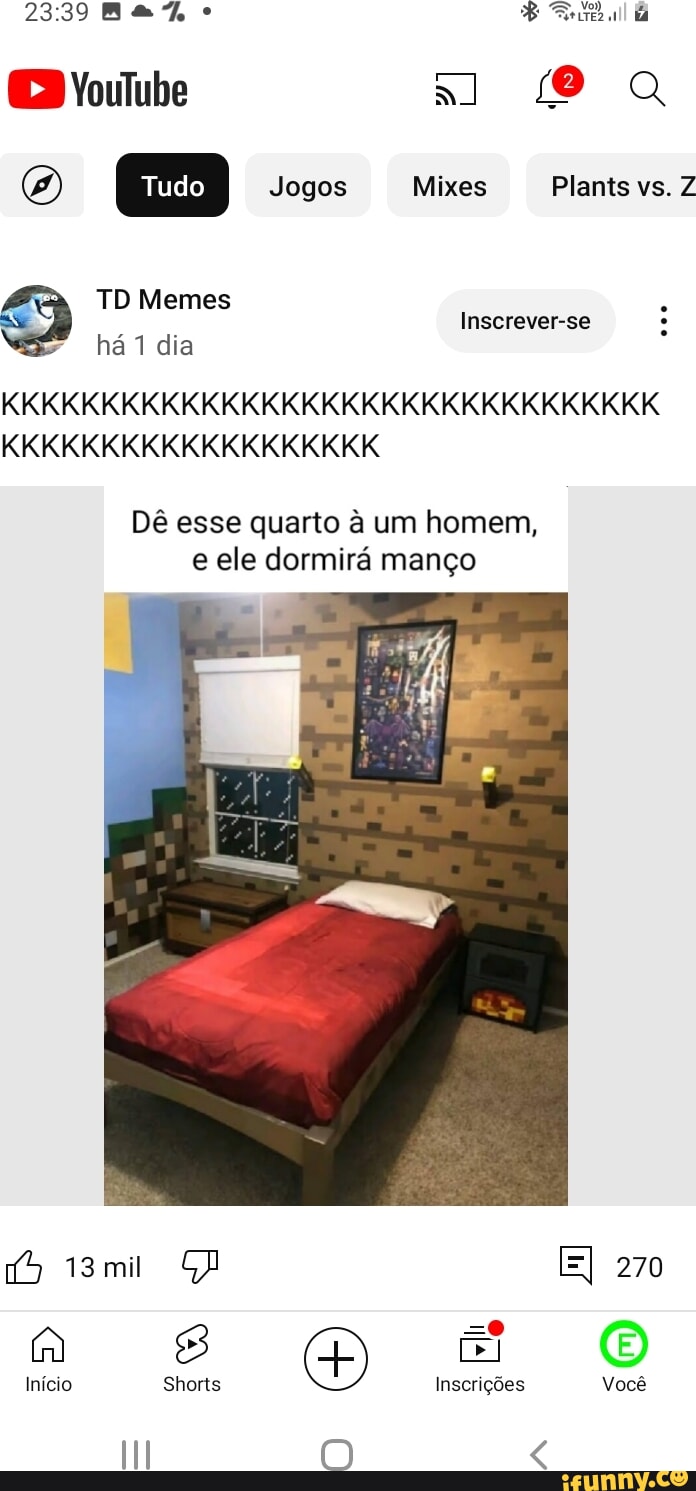696x1491 pixels.
Task: Open the Inscrições tab
Action: (x=480, y=1359)
